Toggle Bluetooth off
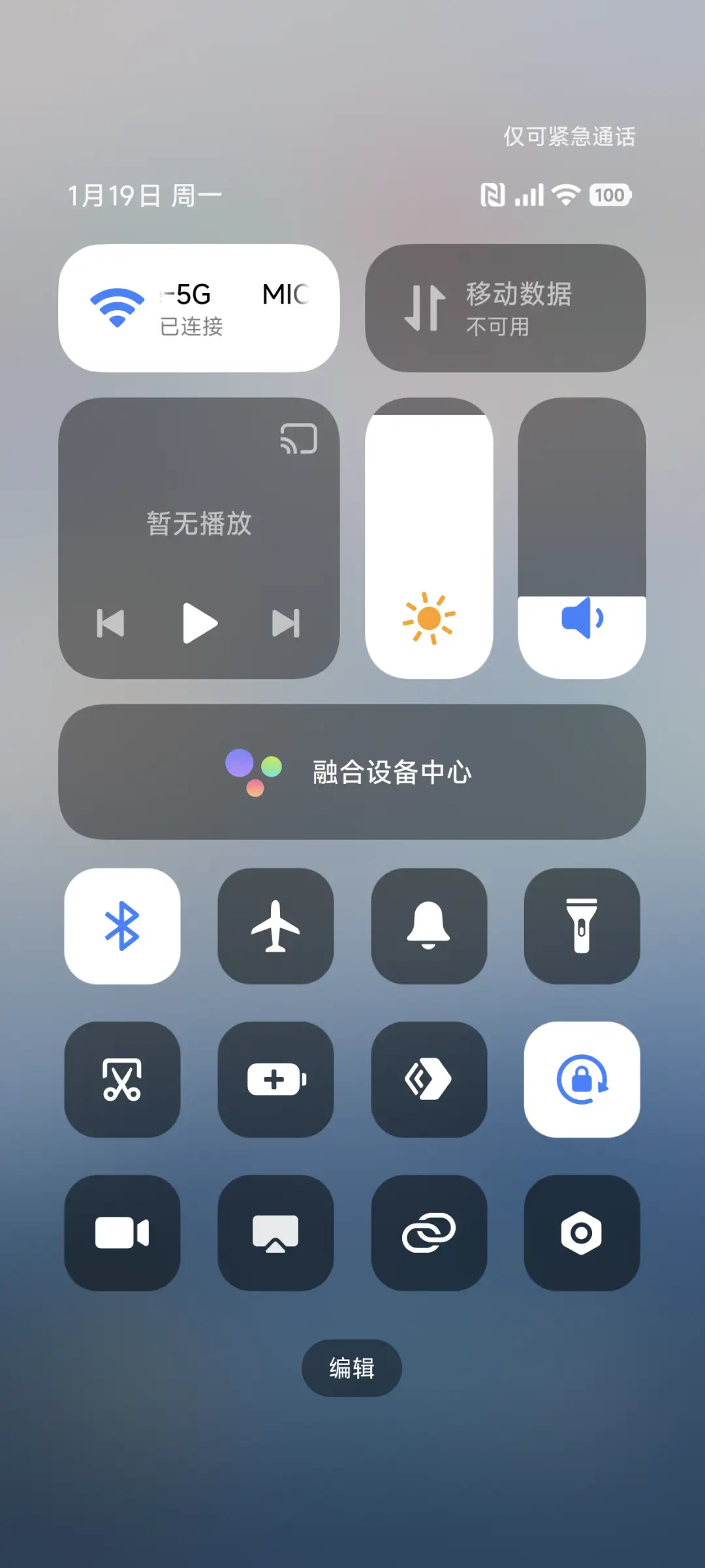This screenshot has height=1568, width=705. (122, 927)
